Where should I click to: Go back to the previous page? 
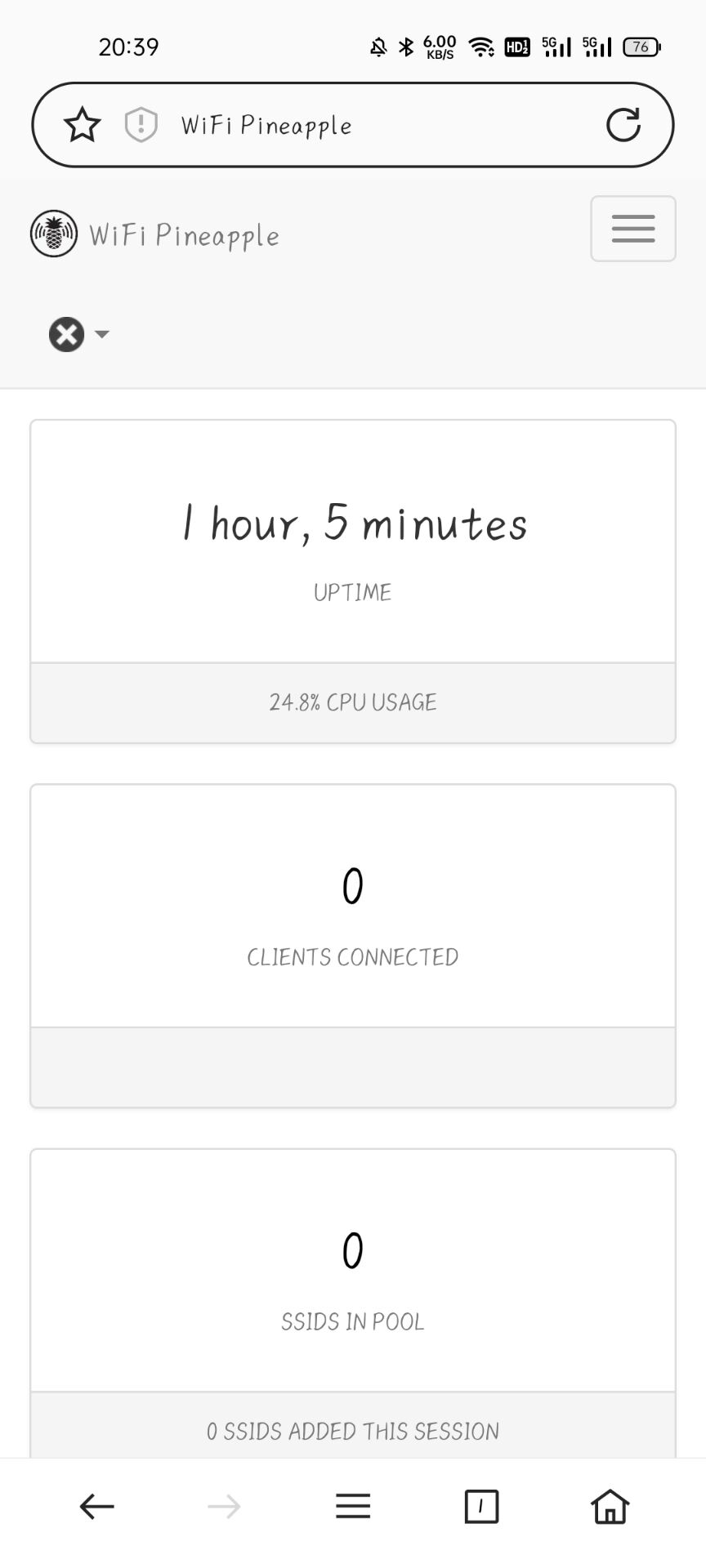pyautogui.click(x=96, y=1507)
